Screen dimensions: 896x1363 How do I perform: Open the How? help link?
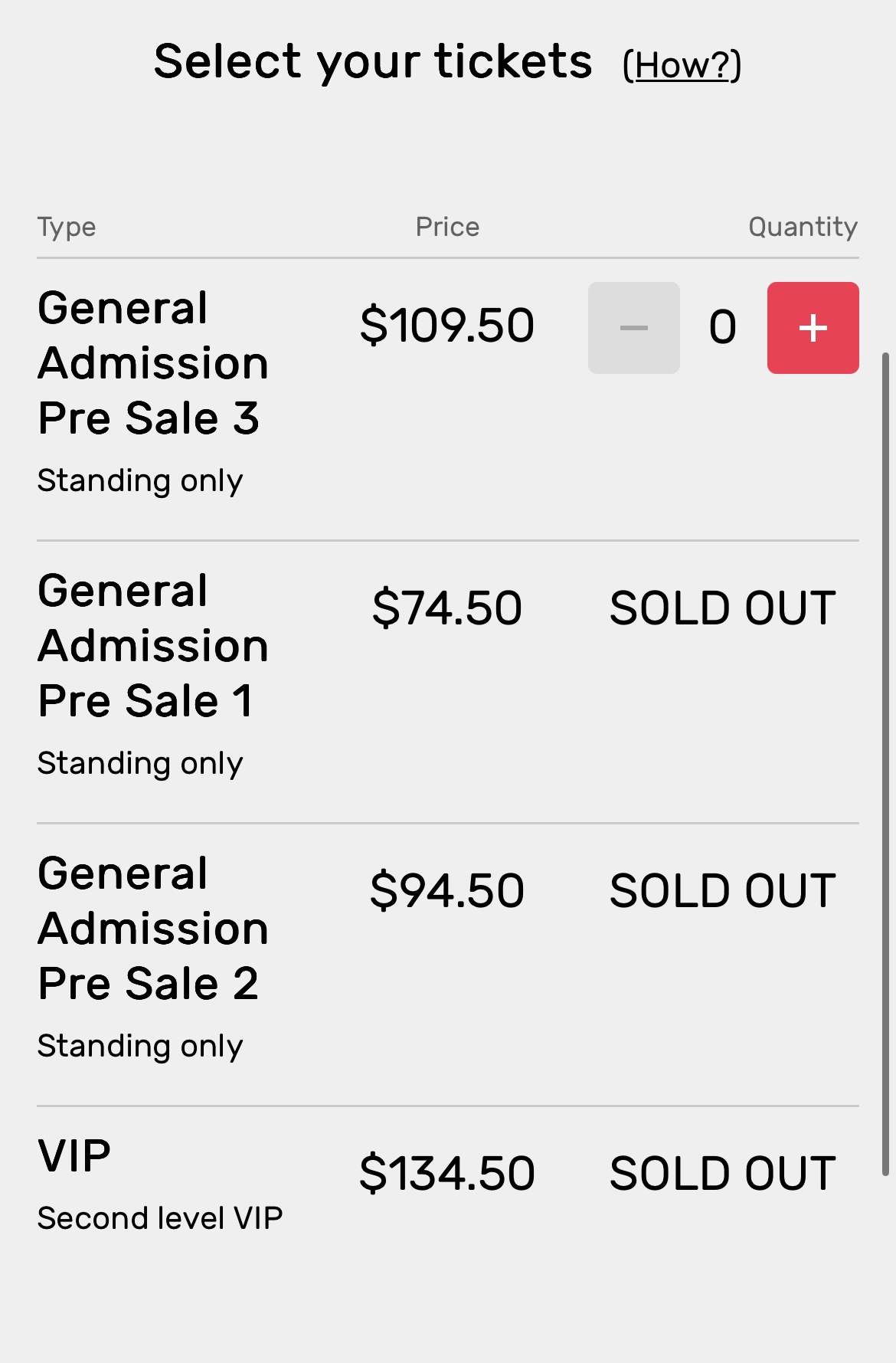(682, 65)
